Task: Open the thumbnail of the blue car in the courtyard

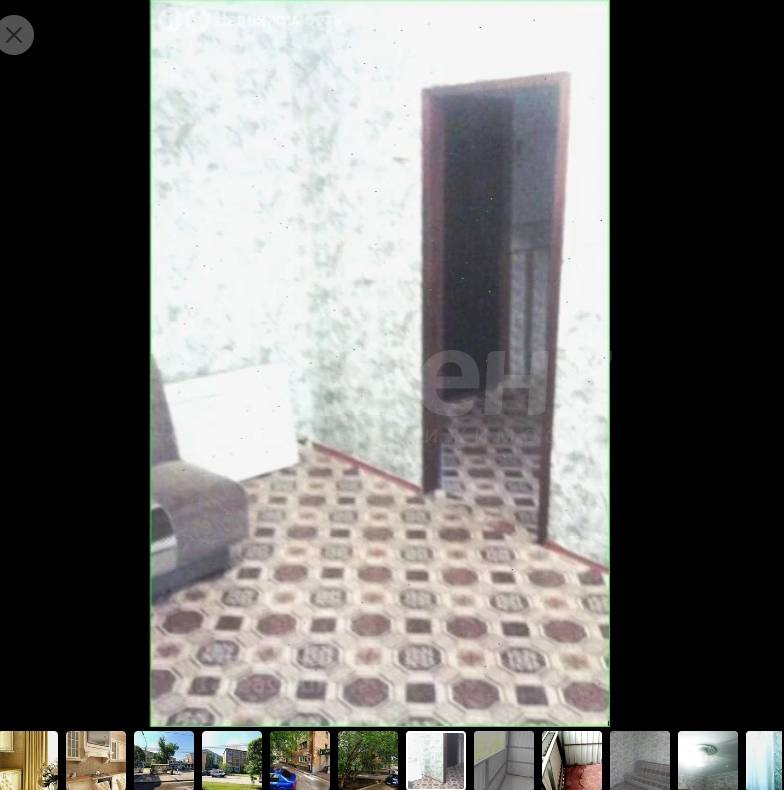Action: pyautogui.click(x=300, y=760)
